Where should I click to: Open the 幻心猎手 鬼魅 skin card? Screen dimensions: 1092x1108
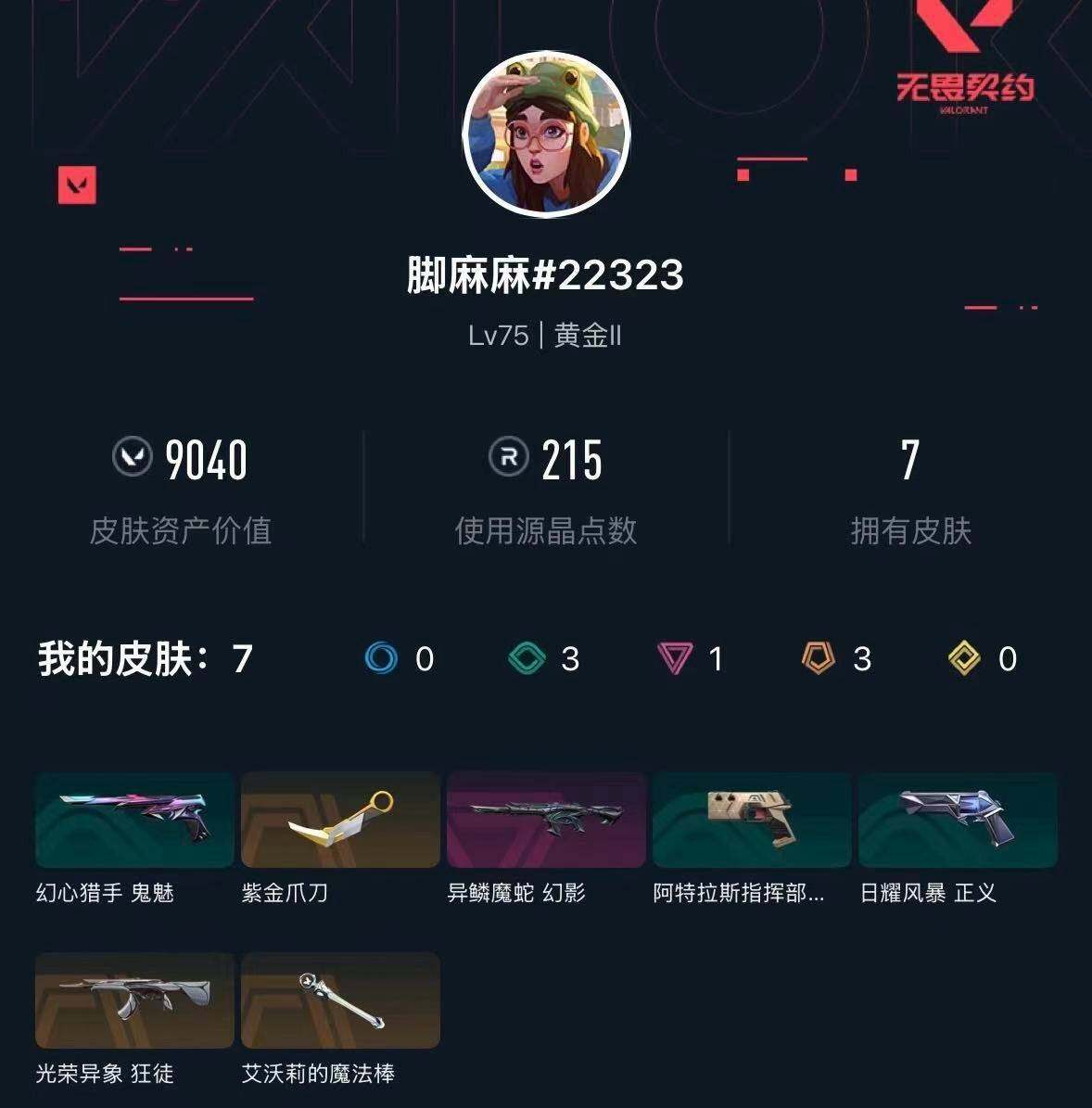[x=134, y=821]
